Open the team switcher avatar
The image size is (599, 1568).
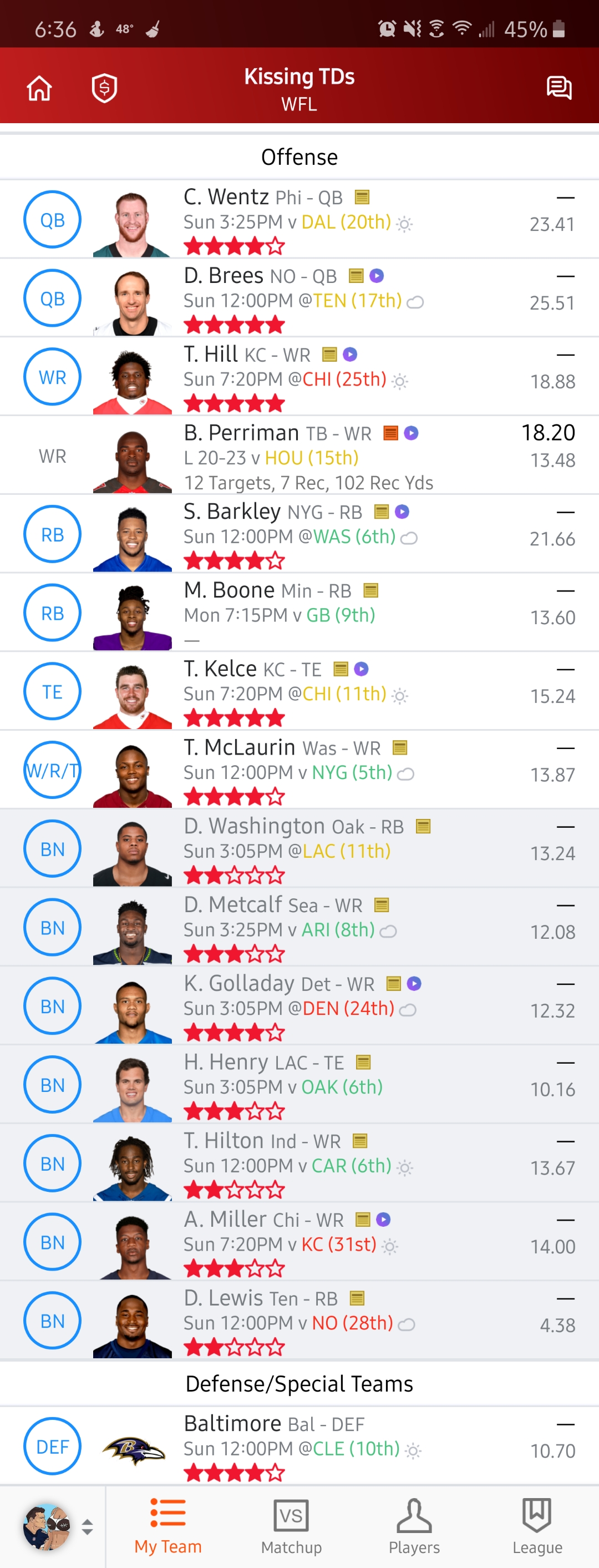[x=48, y=1526]
